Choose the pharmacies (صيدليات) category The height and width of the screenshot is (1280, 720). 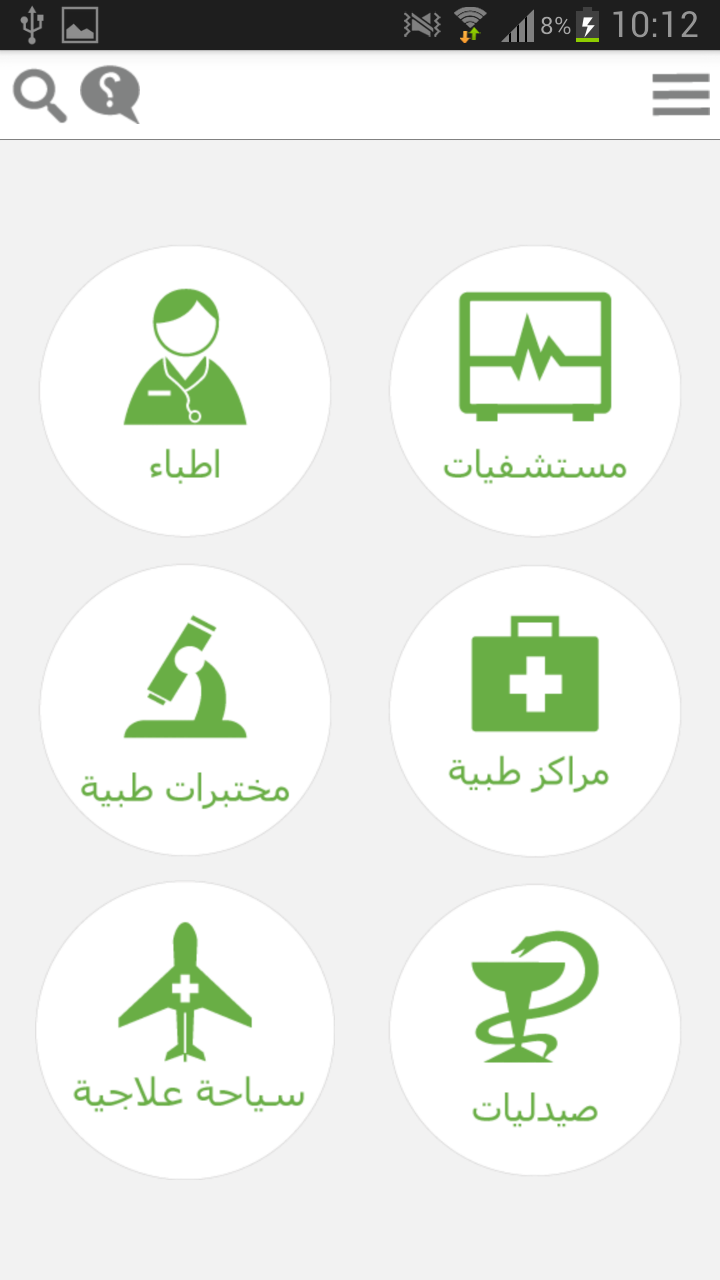pos(535,1030)
